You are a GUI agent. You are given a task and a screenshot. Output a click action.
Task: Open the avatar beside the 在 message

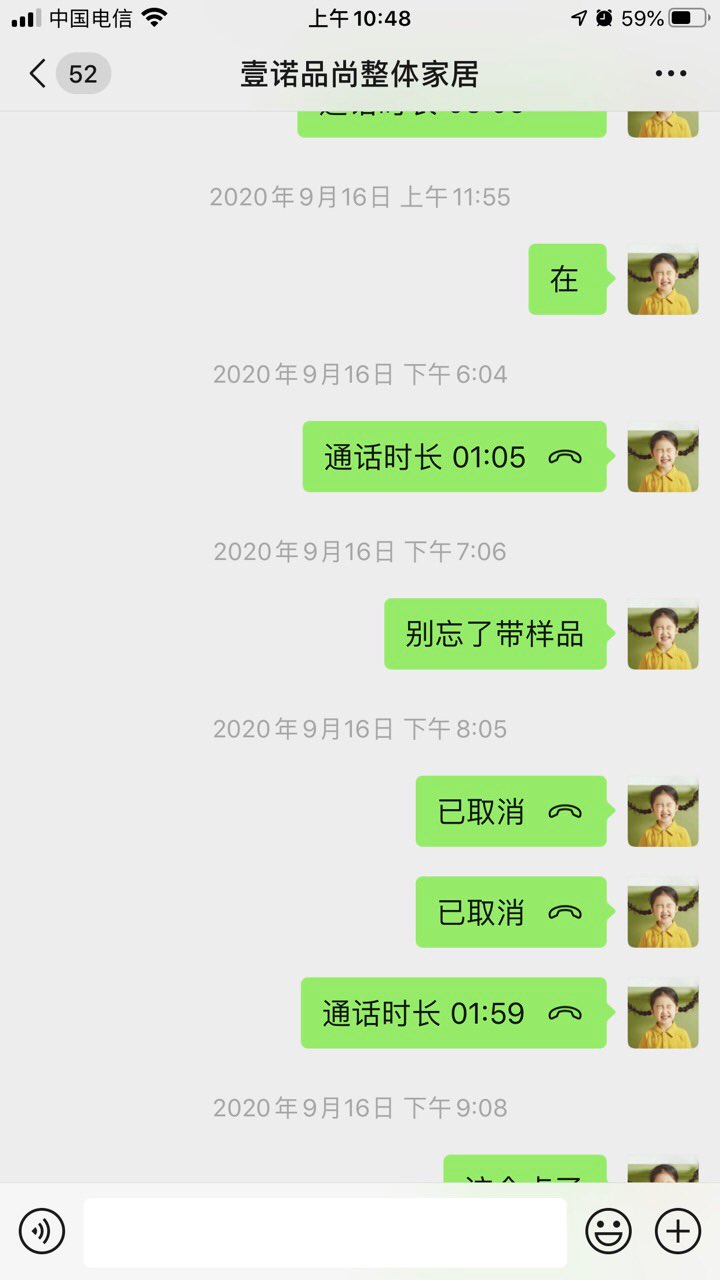coord(662,280)
